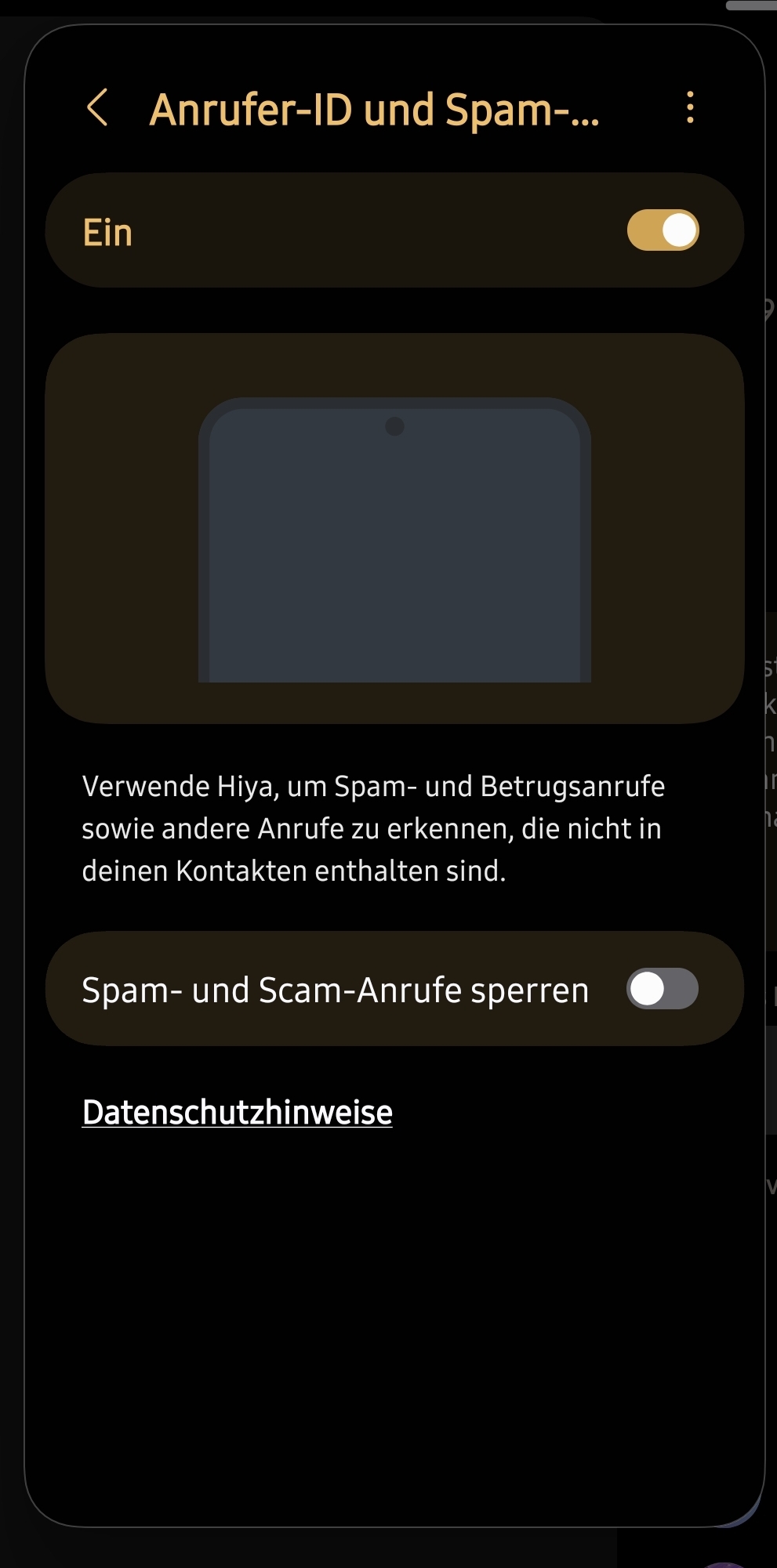Image resolution: width=777 pixels, height=1568 pixels.
Task: Tap the phone illustration graphic
Action: click(x=394, y=542)
